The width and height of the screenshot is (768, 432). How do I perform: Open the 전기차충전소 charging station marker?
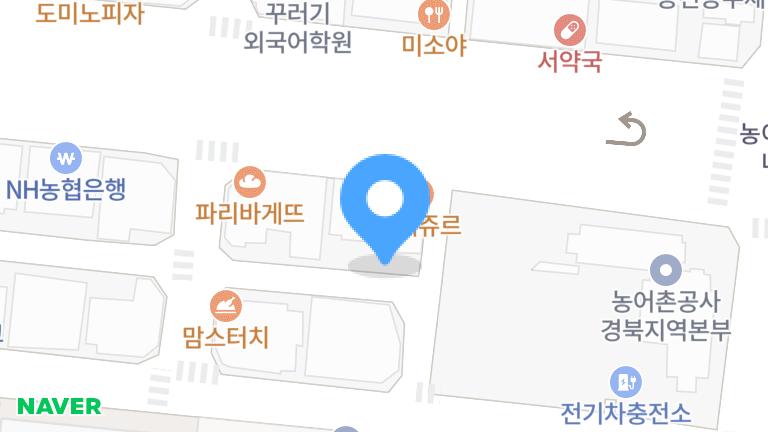pos(626,382)
